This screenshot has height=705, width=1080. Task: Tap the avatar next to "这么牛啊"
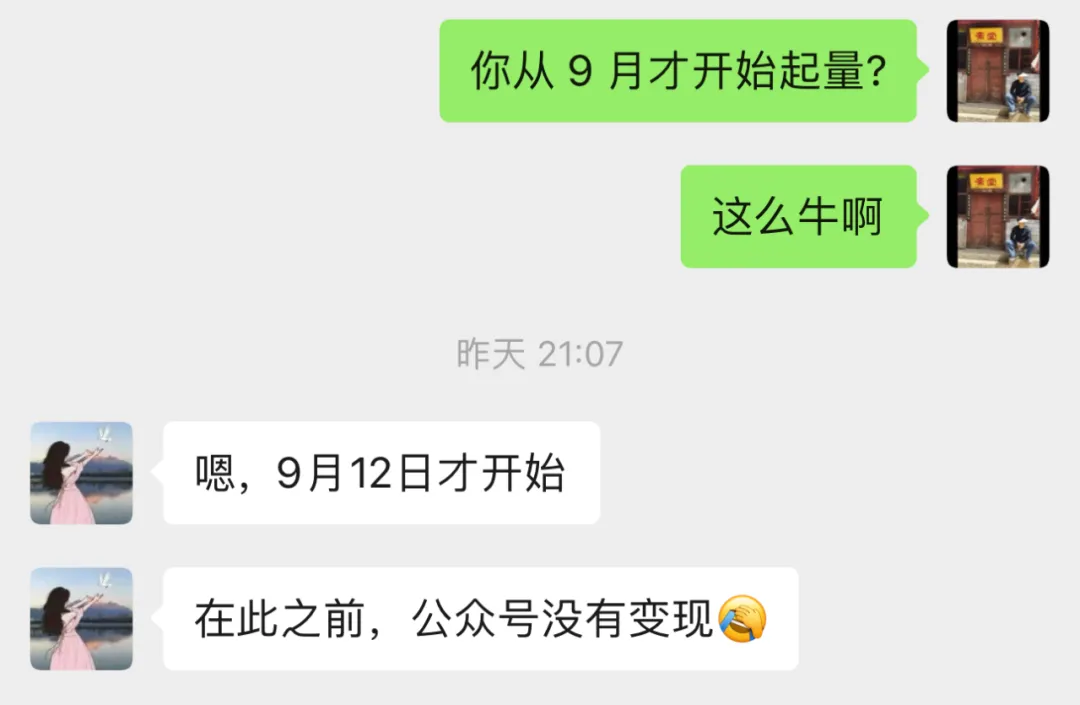pos(997,217)
